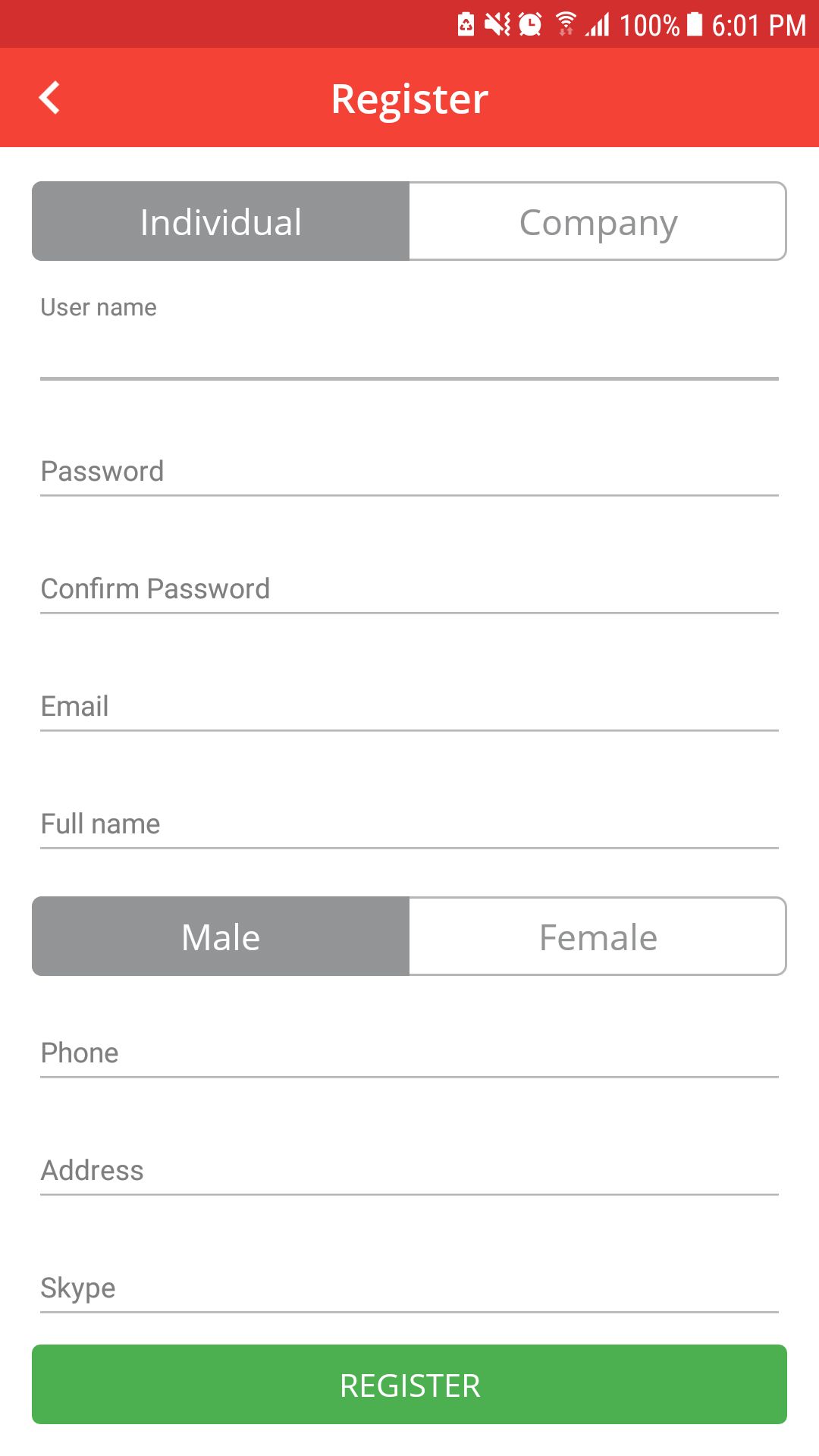The height and width of the screenshot is (1456, 819).
Task: Switch to the Company account type
Action: pyautogui.click(x=598, y=221)
